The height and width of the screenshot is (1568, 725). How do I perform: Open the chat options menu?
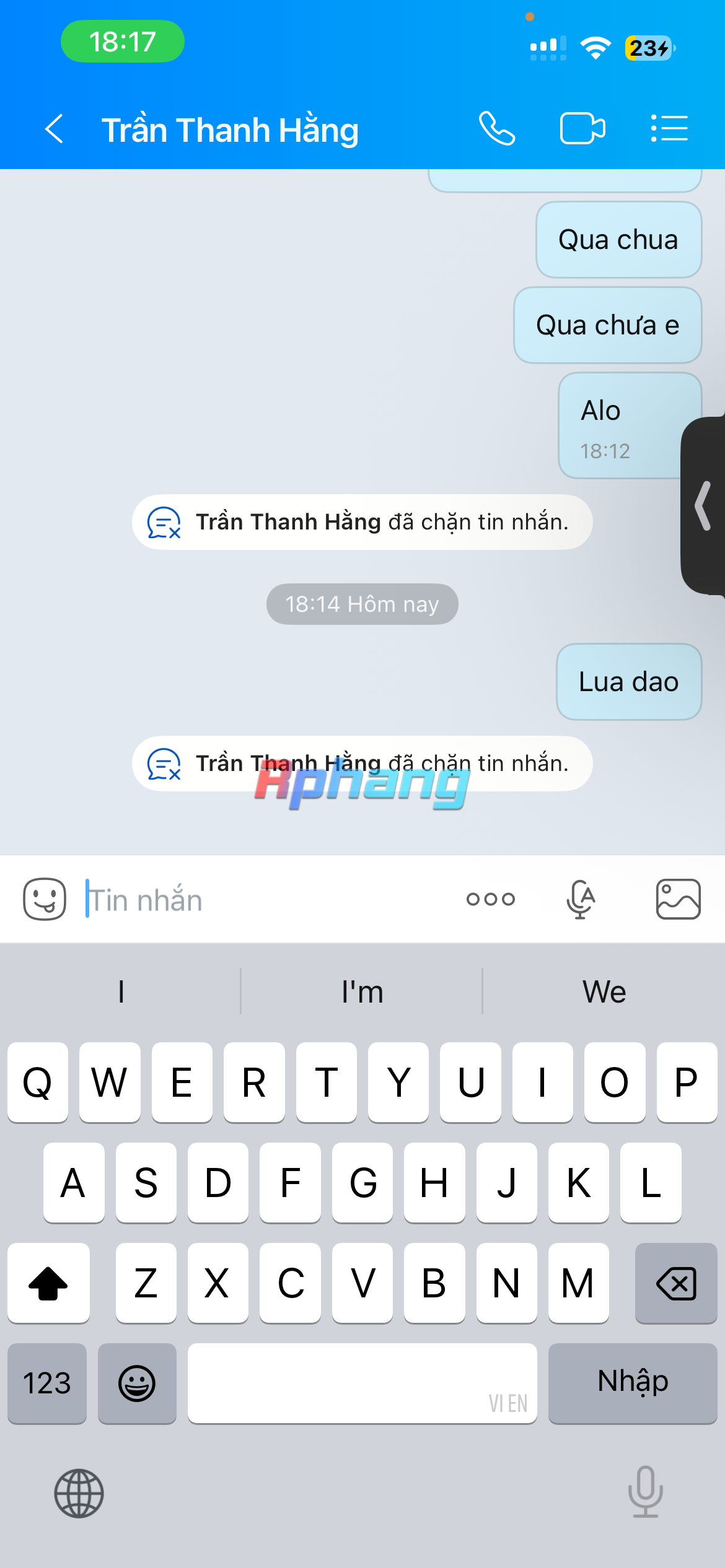pos(669,128)
